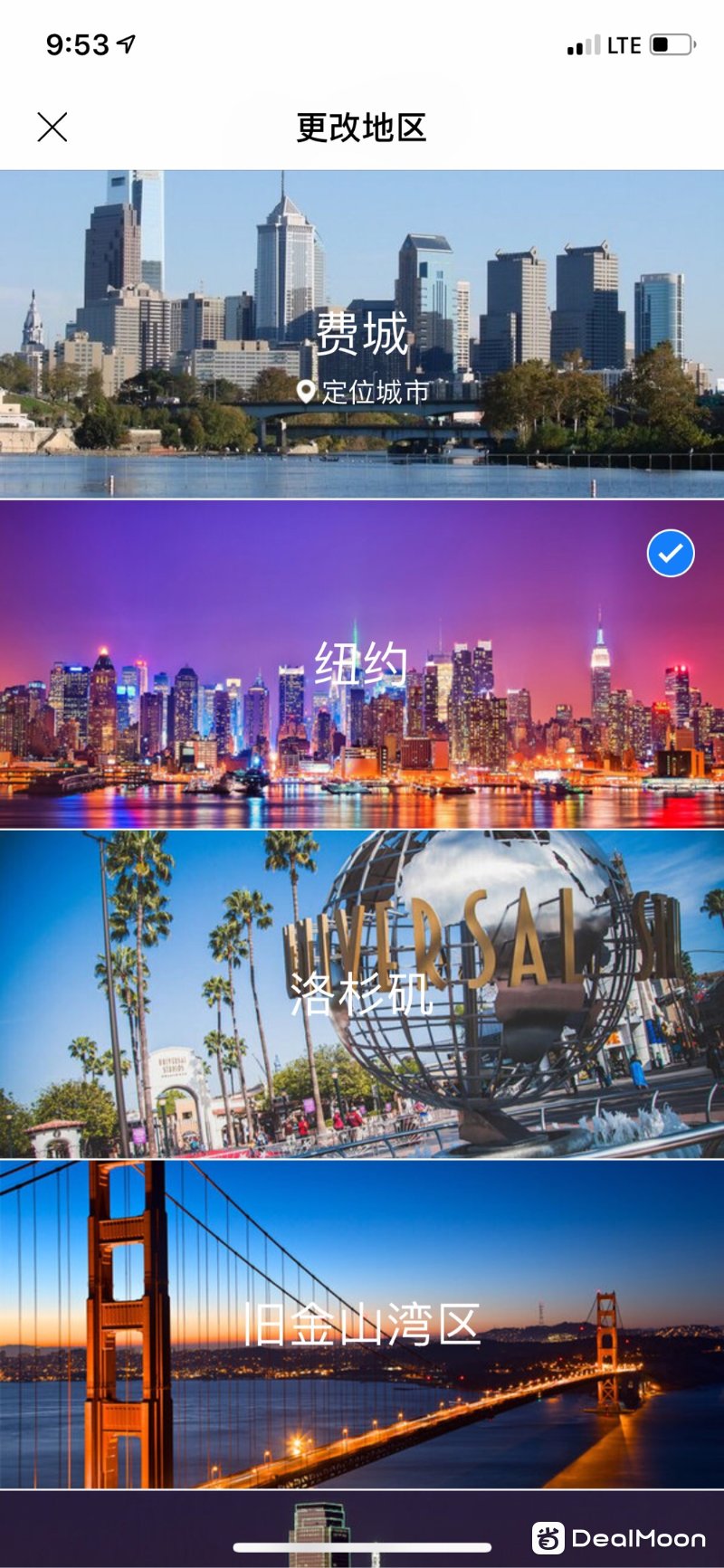Pick the 旧金山湾区 region tile
724x1568 pixels.
coord(362,1325)
